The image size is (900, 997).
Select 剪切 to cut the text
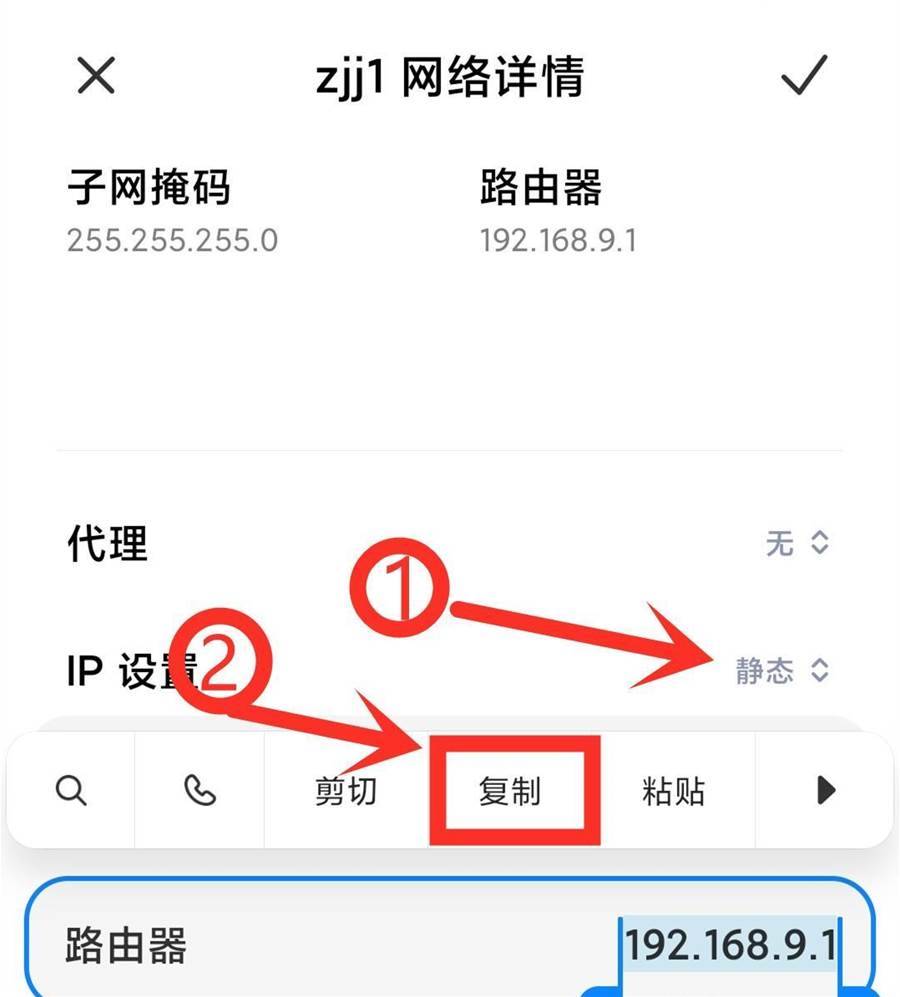pos(345,791)
